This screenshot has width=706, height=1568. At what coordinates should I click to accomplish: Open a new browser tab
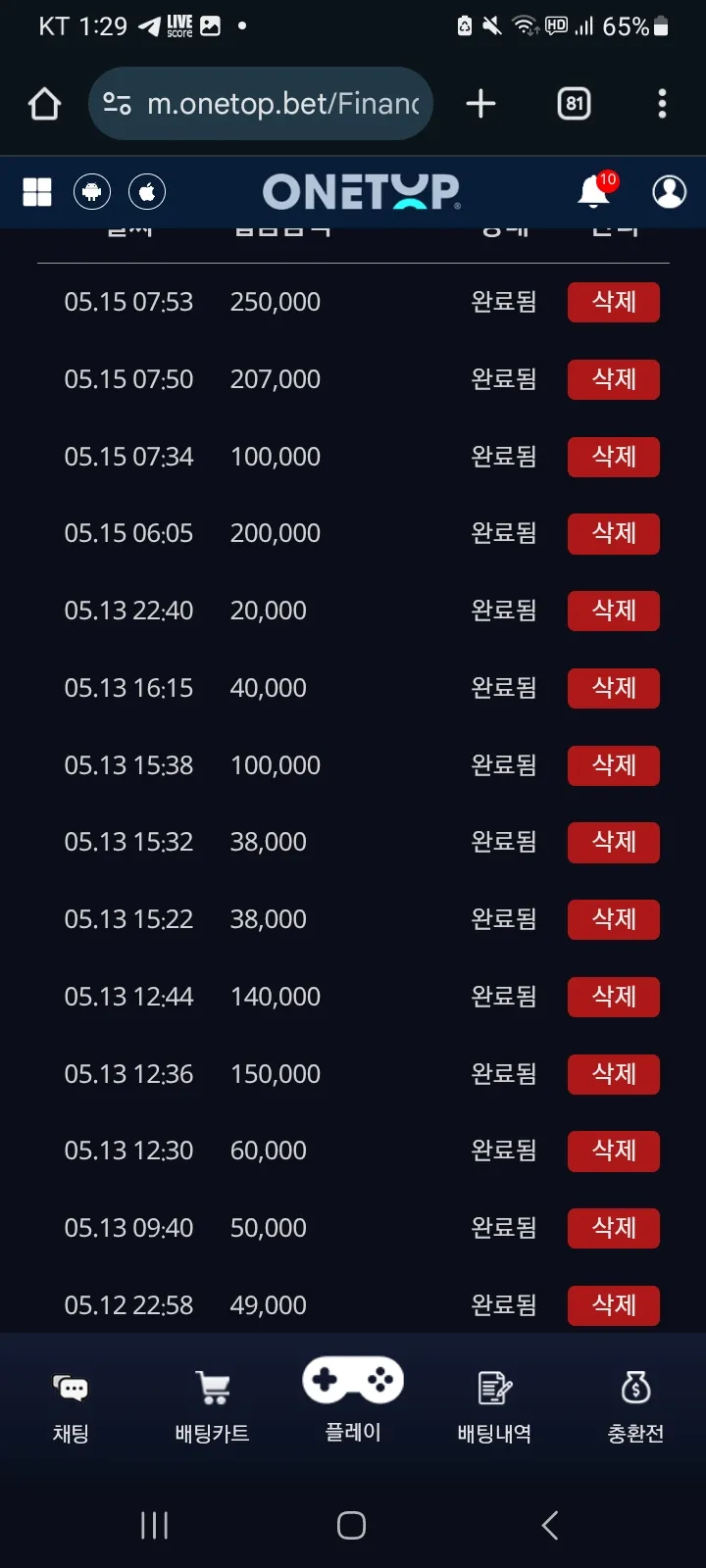tap(480, 104)
